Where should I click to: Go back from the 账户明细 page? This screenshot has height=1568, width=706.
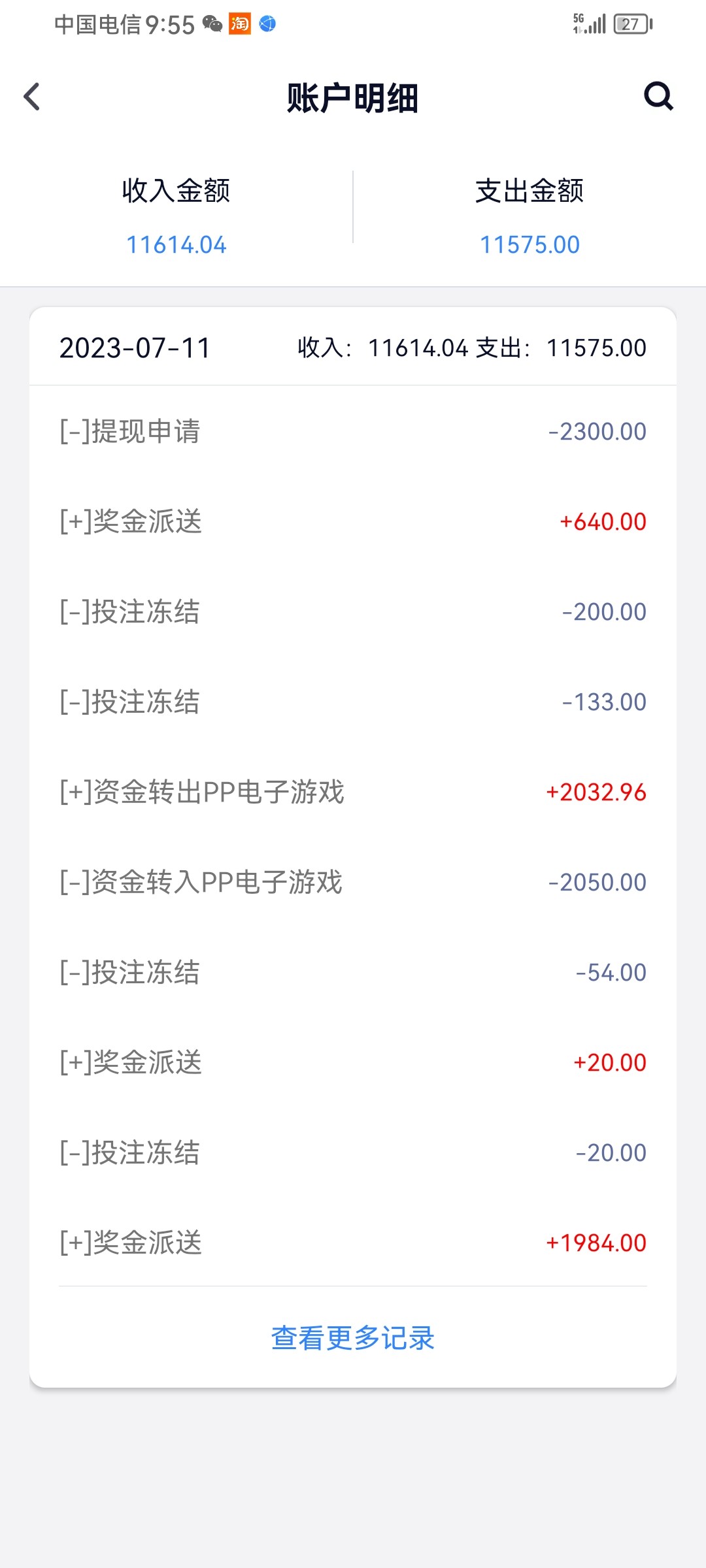[31, 97]
